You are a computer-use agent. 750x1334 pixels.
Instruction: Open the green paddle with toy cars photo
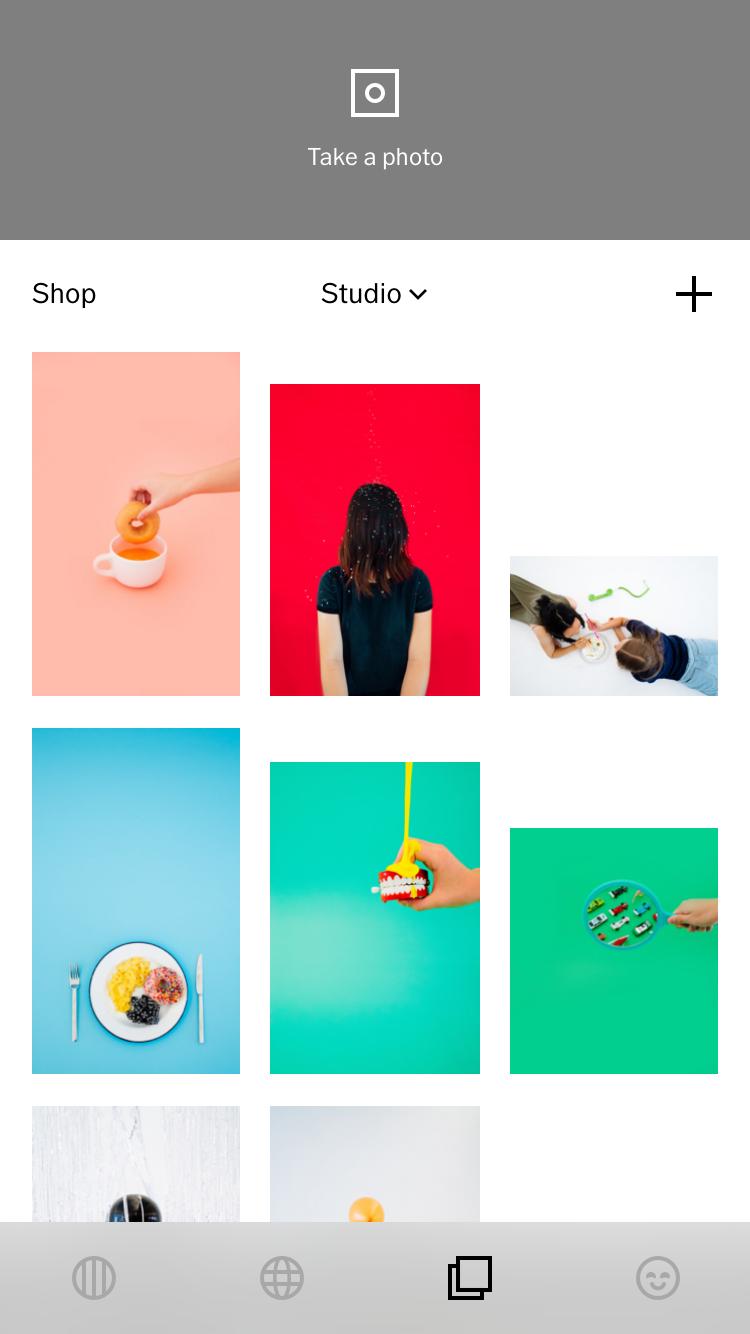[613, 950]
